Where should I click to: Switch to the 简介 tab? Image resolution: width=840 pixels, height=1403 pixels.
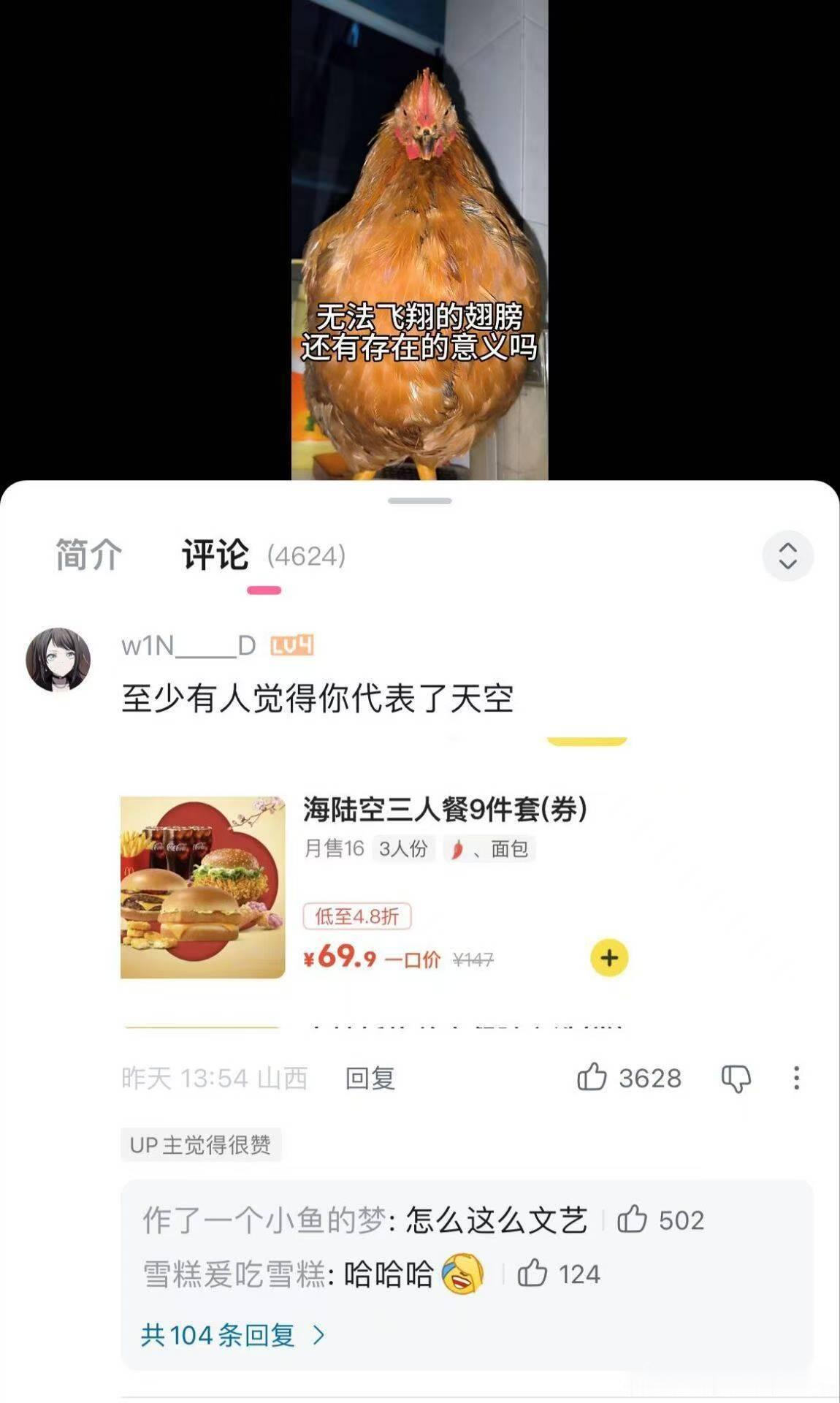pyautogui.click(x=88, y=555)
